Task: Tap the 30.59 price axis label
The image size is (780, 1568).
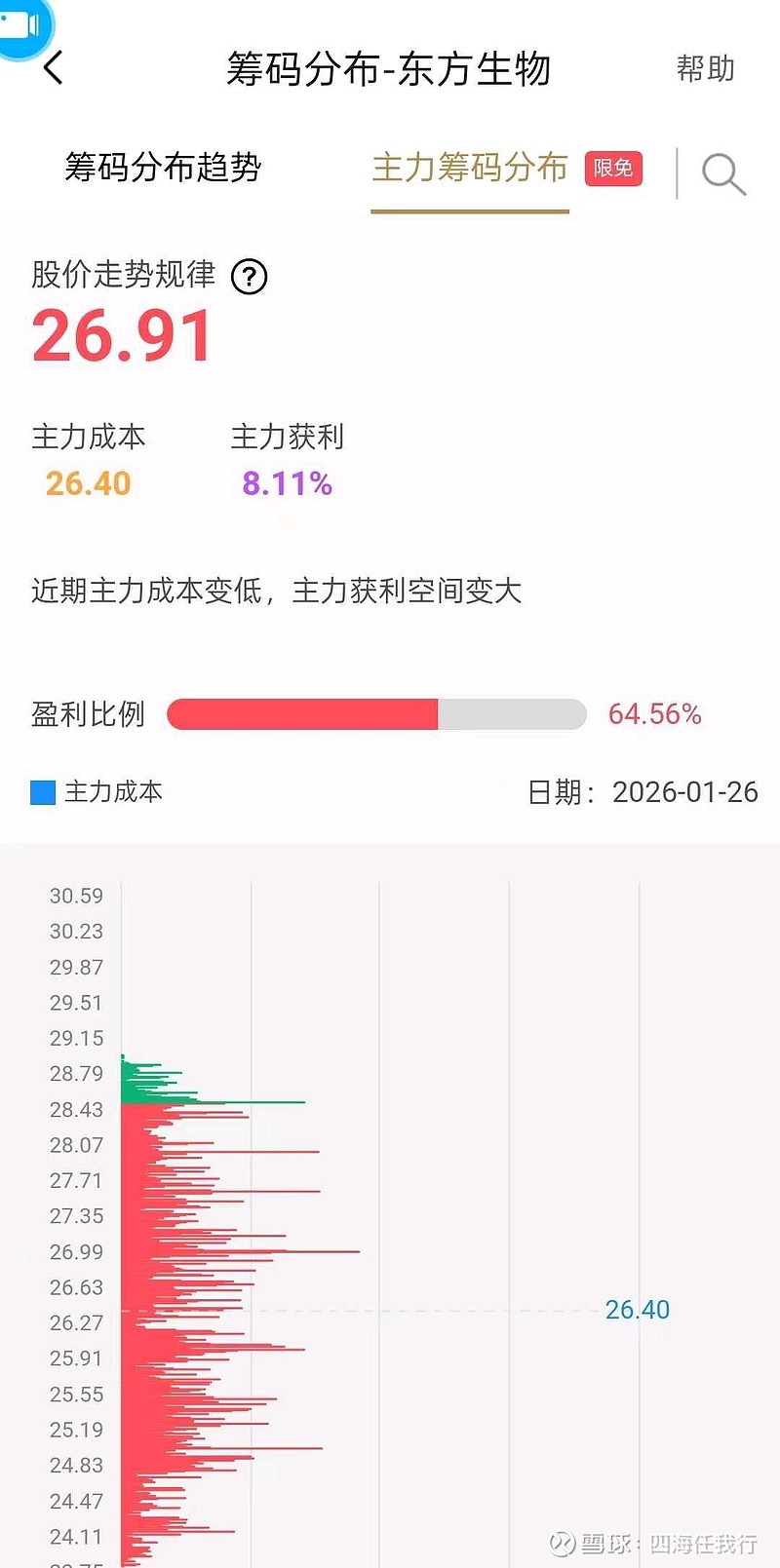Action: point(76,895)
